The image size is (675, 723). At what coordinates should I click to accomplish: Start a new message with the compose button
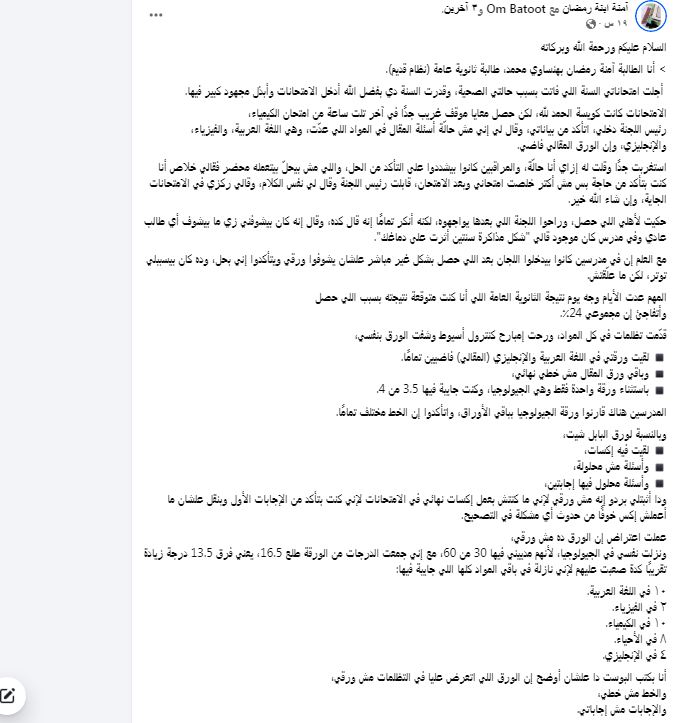pos(8,696)
